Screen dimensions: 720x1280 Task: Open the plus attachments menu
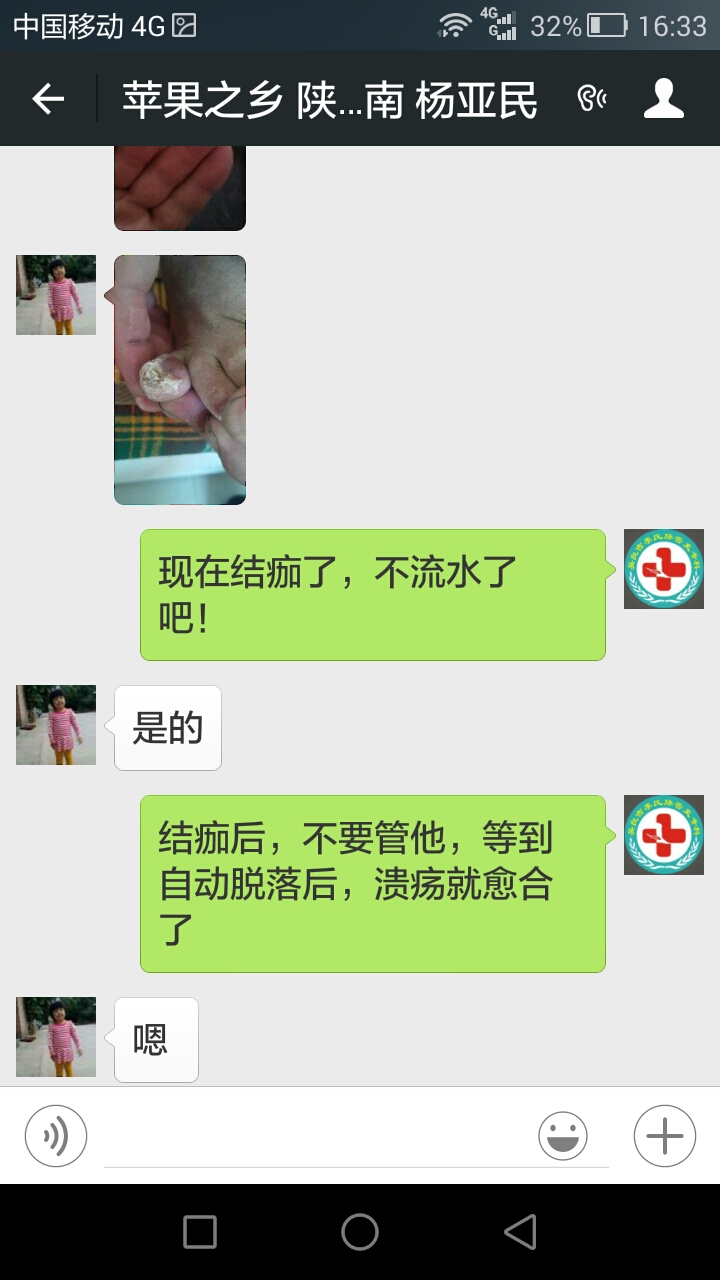coord(665,1135)
